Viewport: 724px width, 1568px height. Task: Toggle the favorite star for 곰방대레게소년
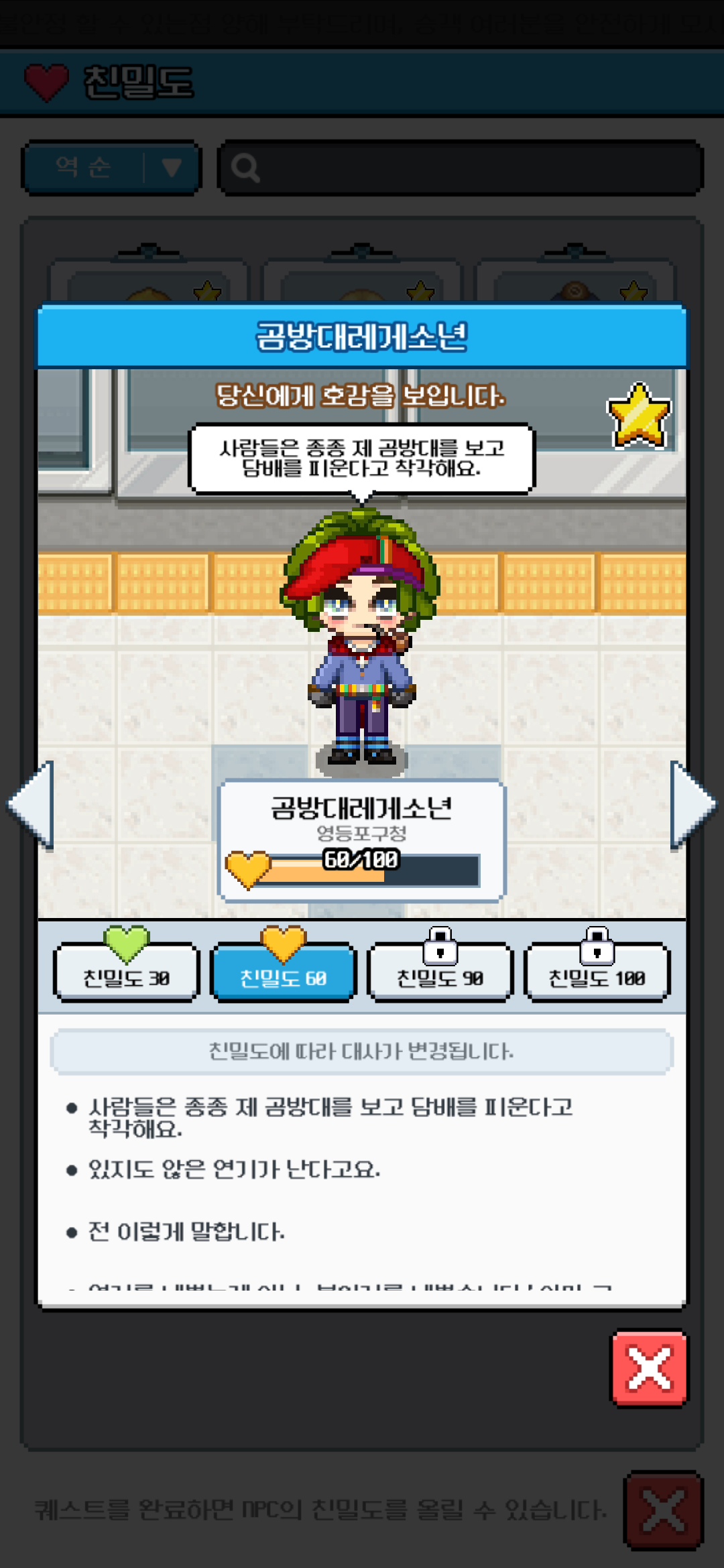click(x=638, y=416)
